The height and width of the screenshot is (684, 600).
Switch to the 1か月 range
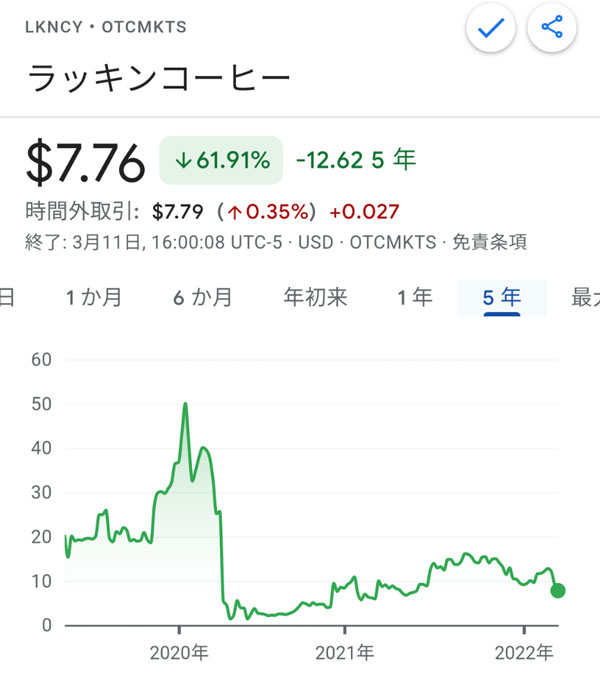[x=93, y=297]
